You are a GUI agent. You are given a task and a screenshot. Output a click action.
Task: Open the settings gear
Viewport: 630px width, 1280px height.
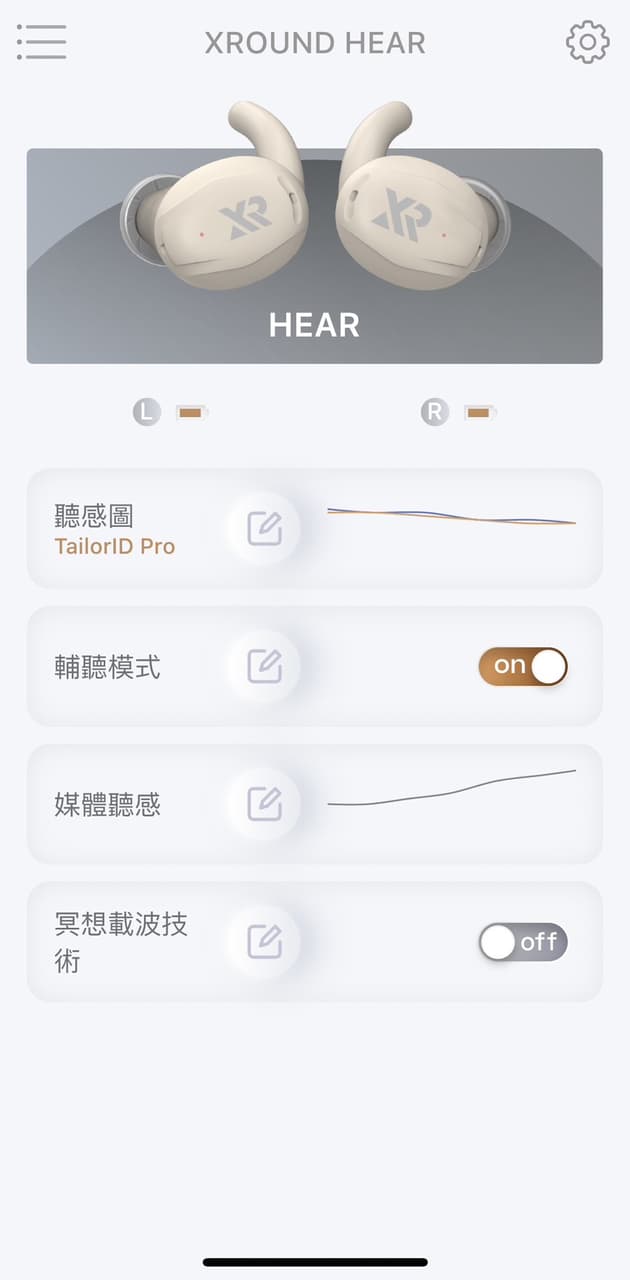[x=587, y=42]
